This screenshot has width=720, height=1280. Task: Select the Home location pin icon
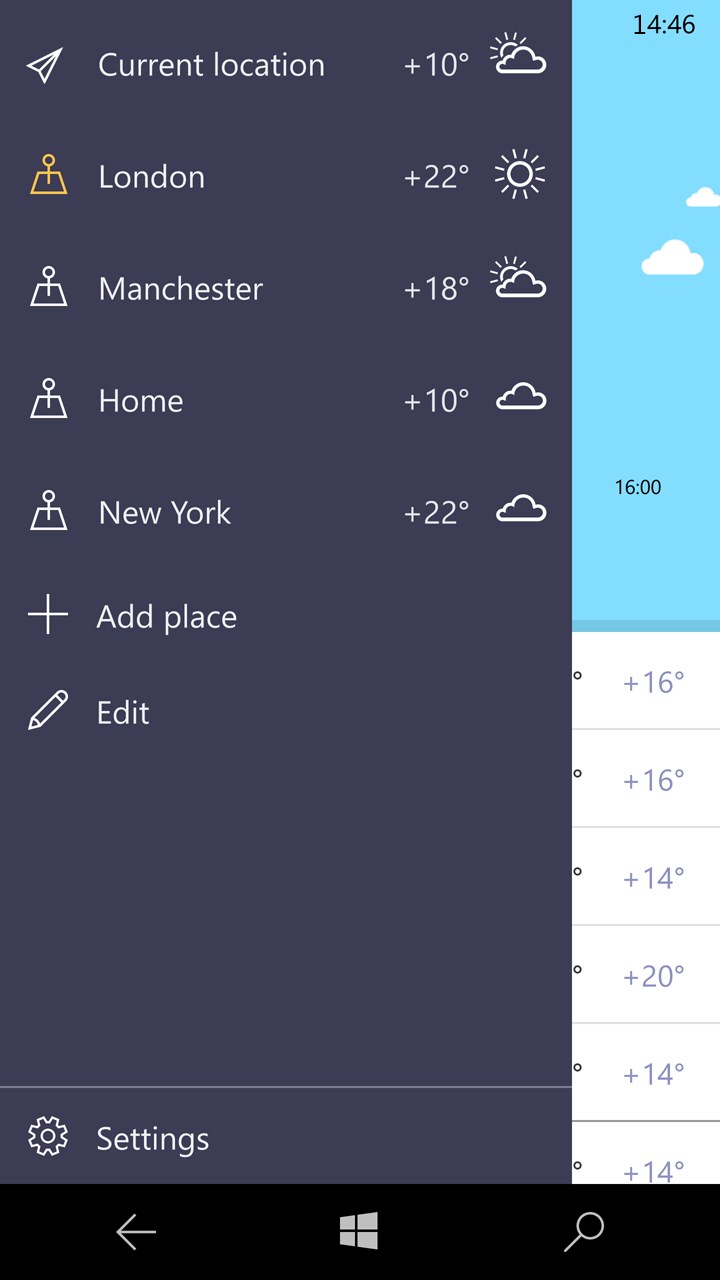tap(48, 399)
